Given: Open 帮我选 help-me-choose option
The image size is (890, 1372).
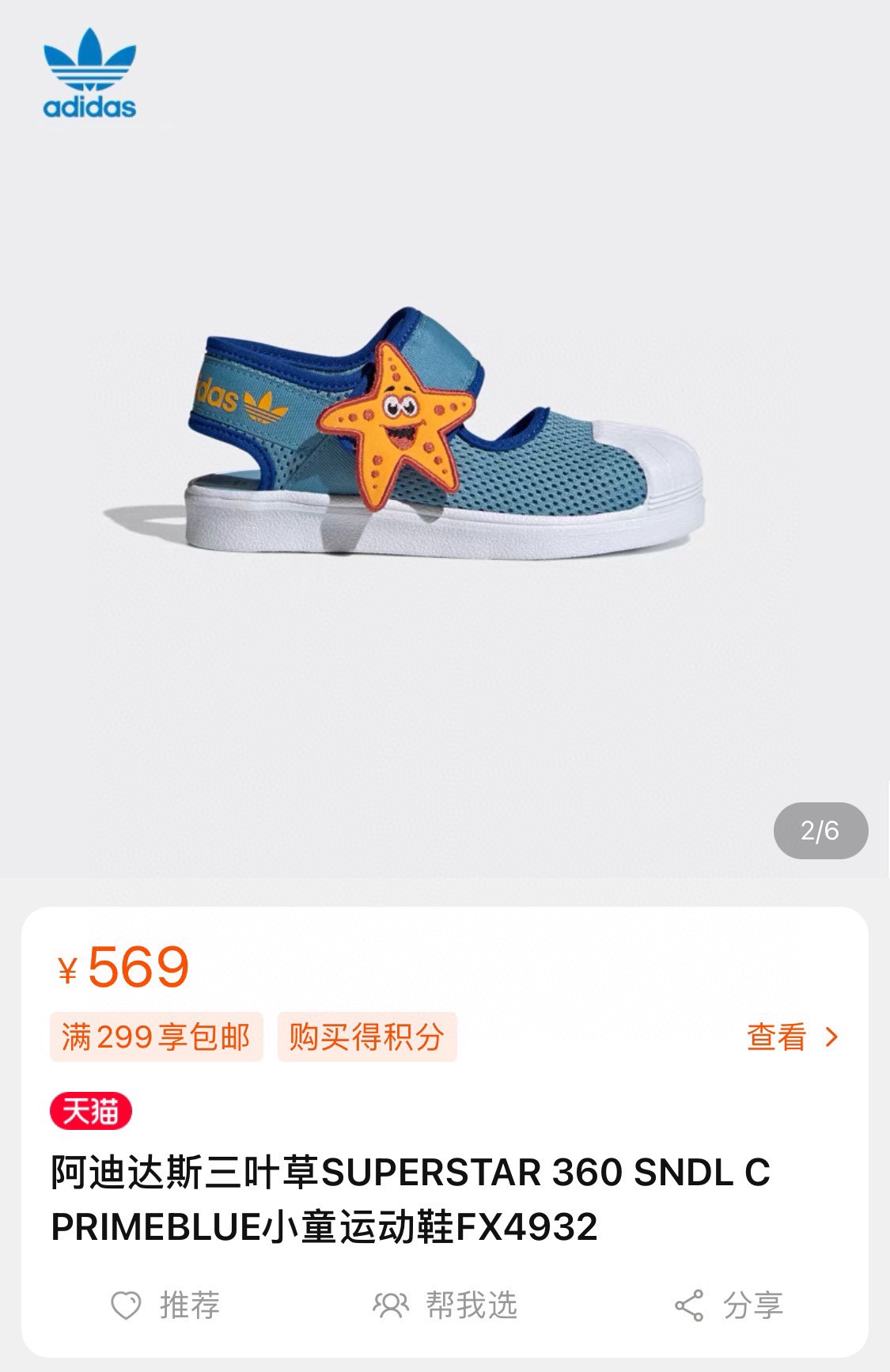Looking at the screenshot, I should point(445,1306).
